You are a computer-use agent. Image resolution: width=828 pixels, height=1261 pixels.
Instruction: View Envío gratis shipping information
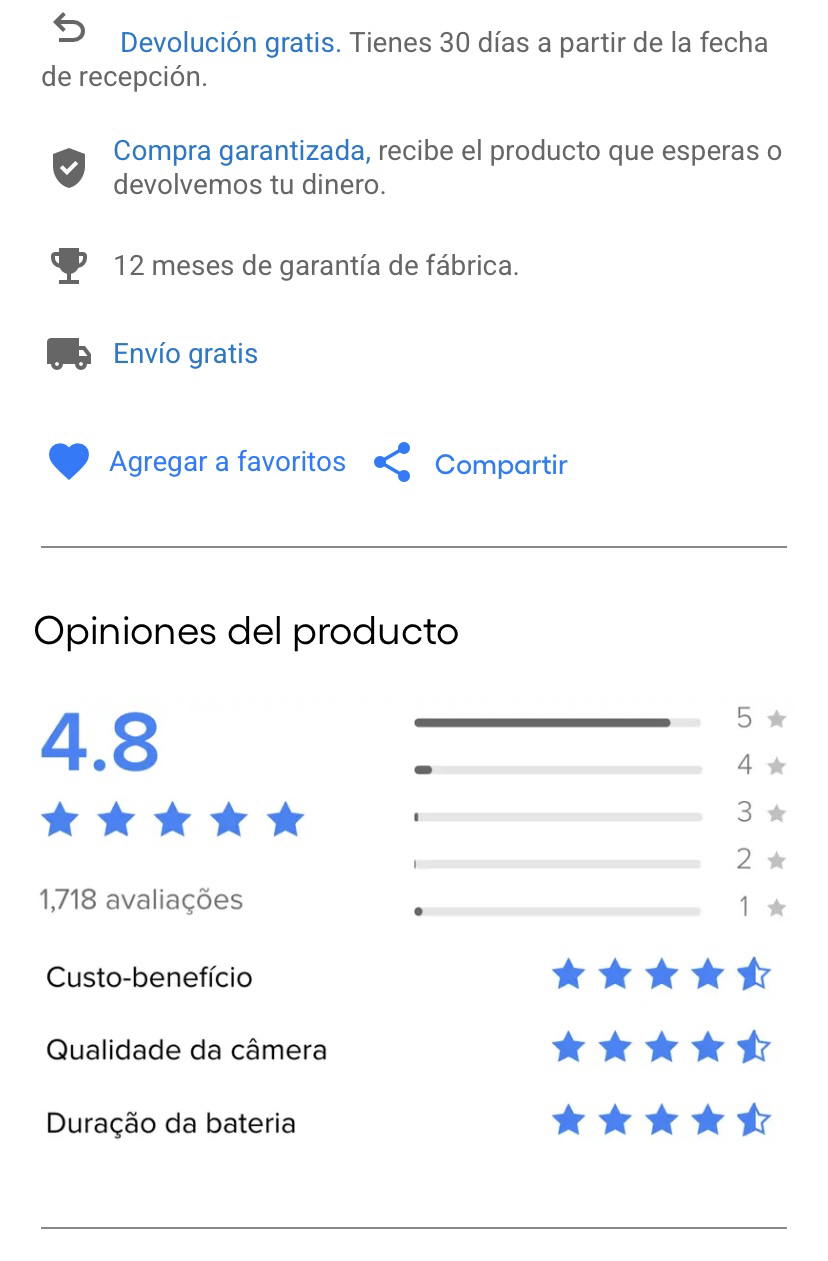[185, 354]
